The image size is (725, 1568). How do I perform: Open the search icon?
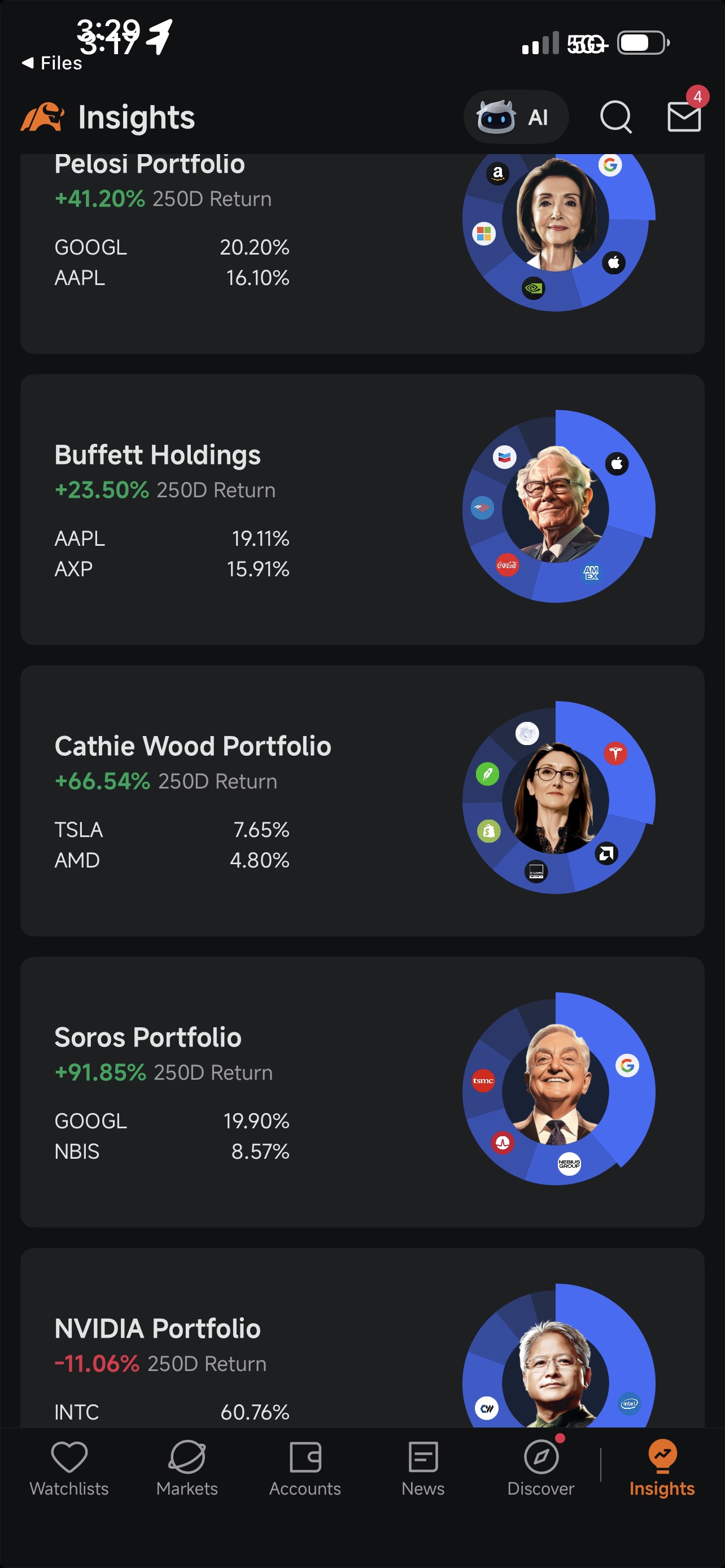coord(616,117)
